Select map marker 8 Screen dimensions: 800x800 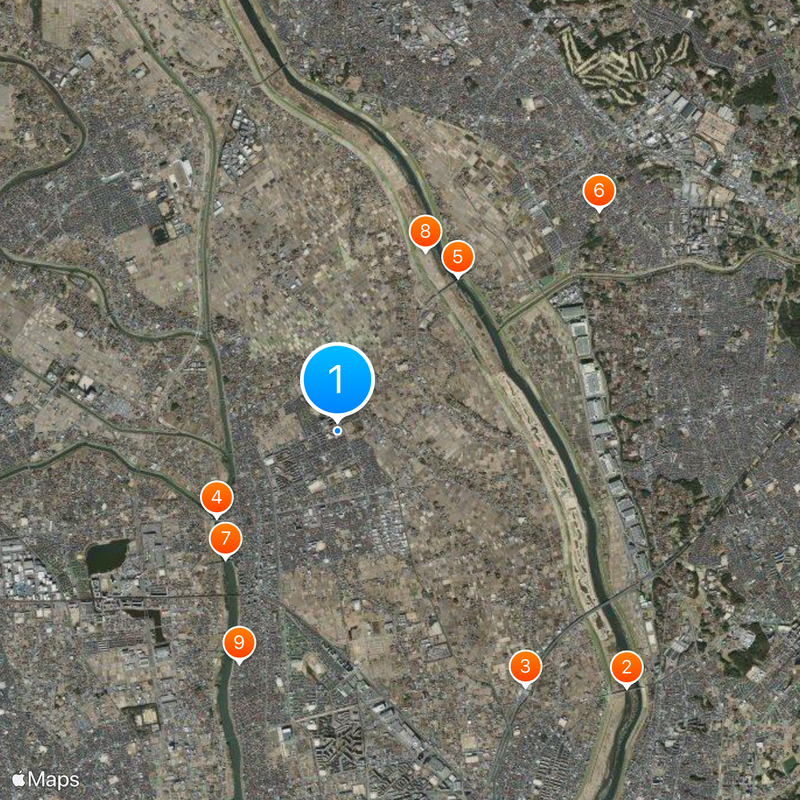425,233
